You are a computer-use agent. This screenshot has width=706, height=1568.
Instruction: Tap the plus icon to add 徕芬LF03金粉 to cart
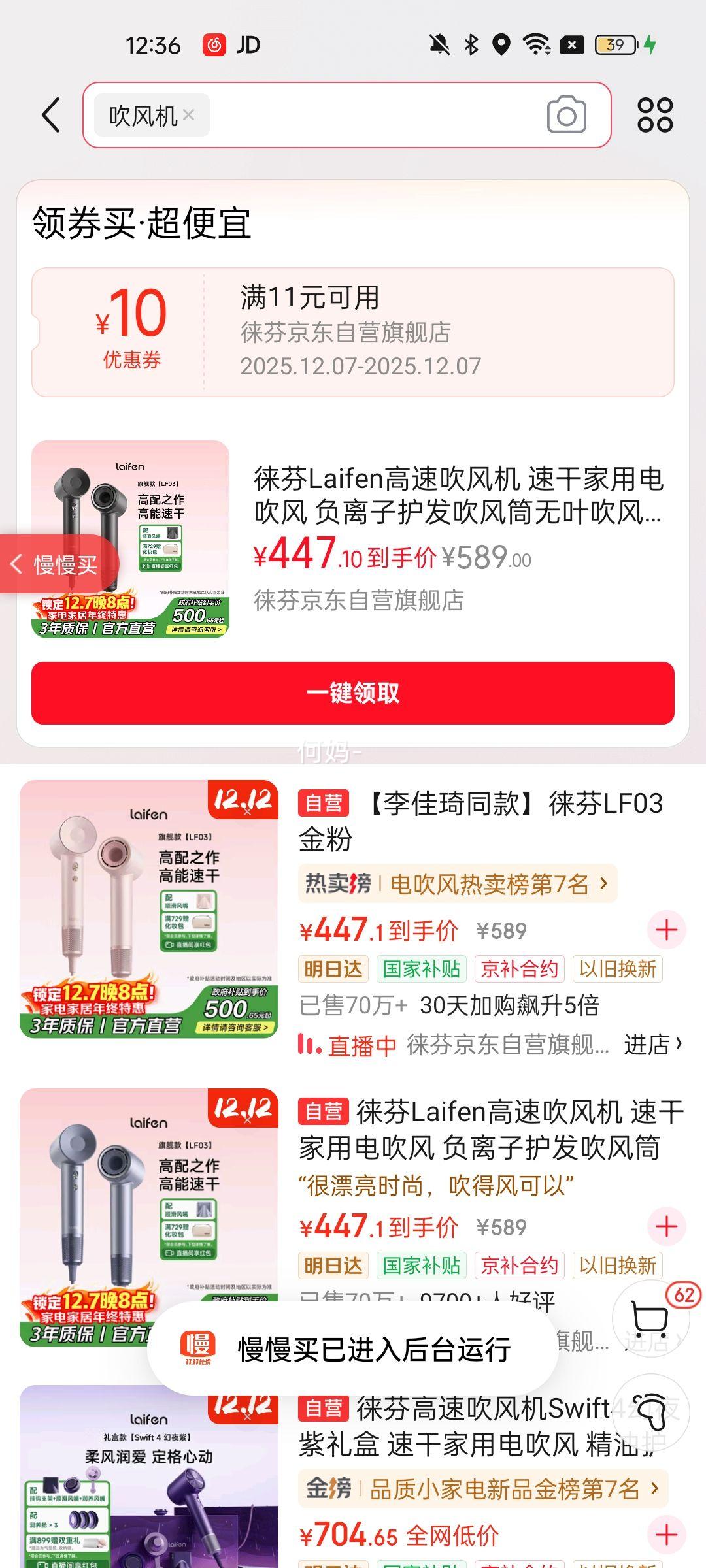666,930
